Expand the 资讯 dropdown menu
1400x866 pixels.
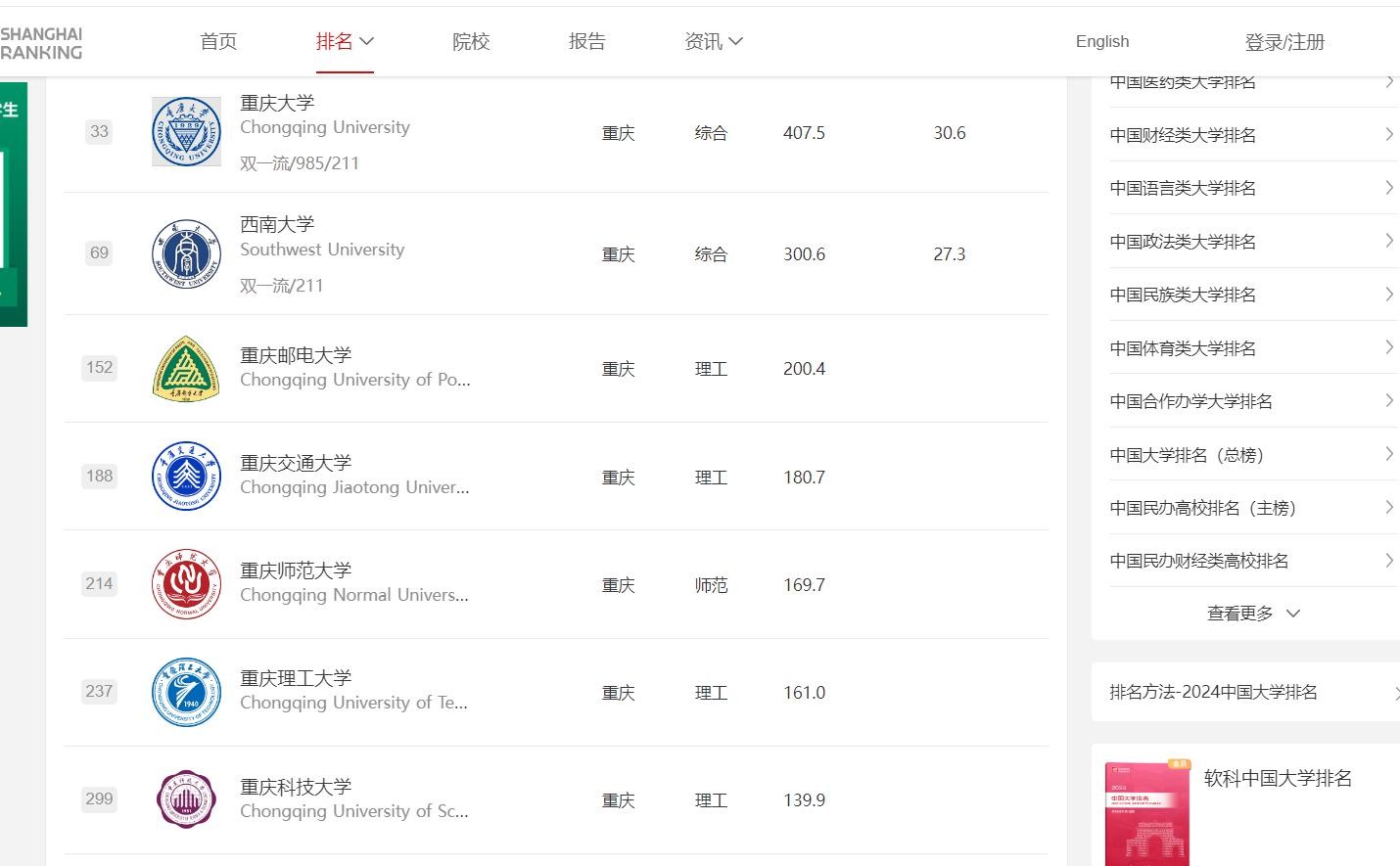pos(713,41)
